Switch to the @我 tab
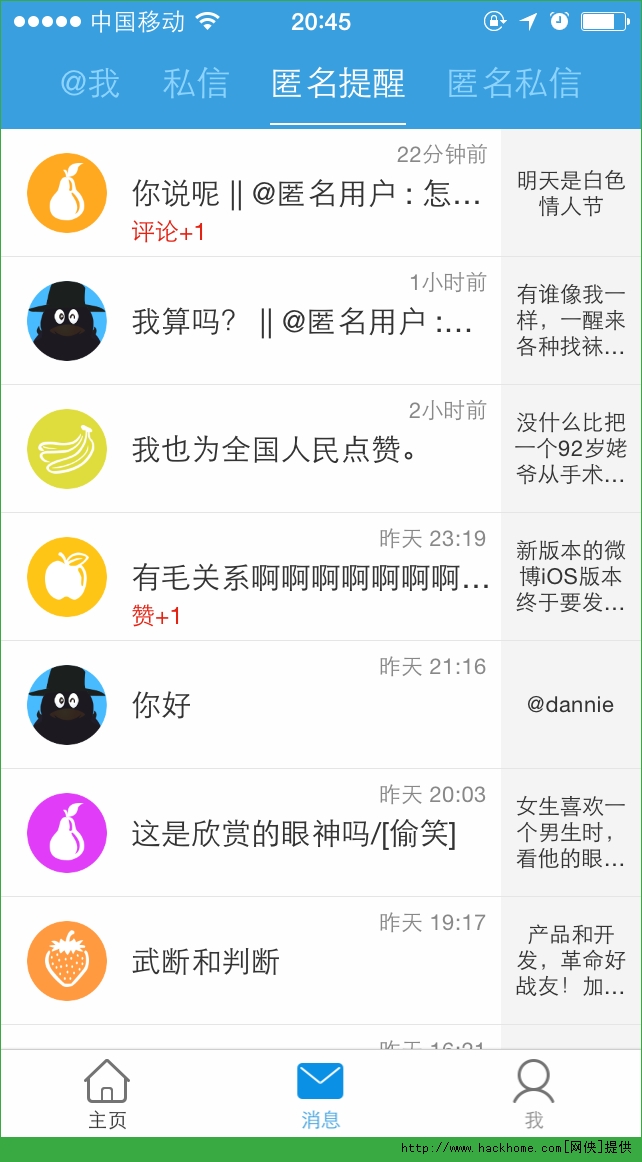Screen dimensions: 642x1162 click(x=90, y=83)
